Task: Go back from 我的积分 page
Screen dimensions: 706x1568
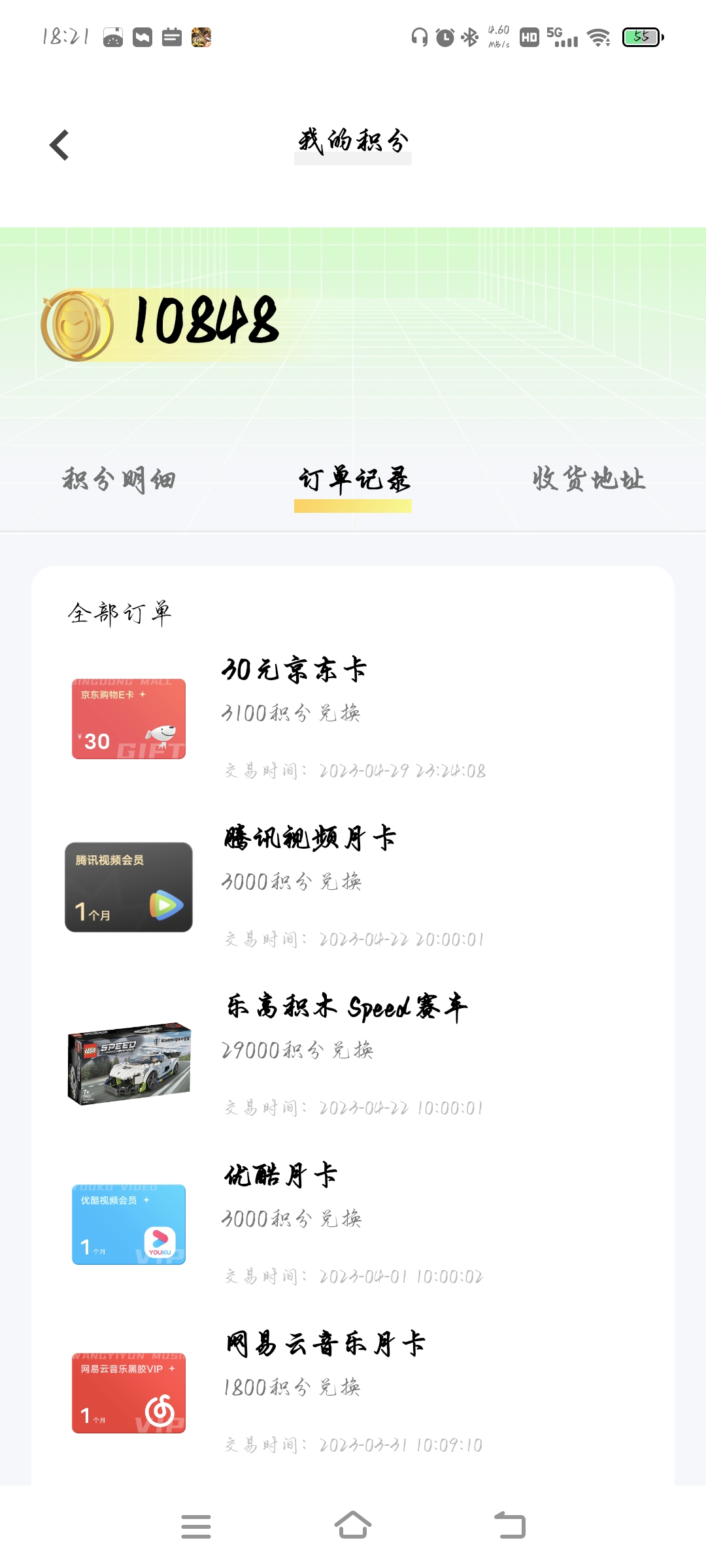Action: click(59, 145)
